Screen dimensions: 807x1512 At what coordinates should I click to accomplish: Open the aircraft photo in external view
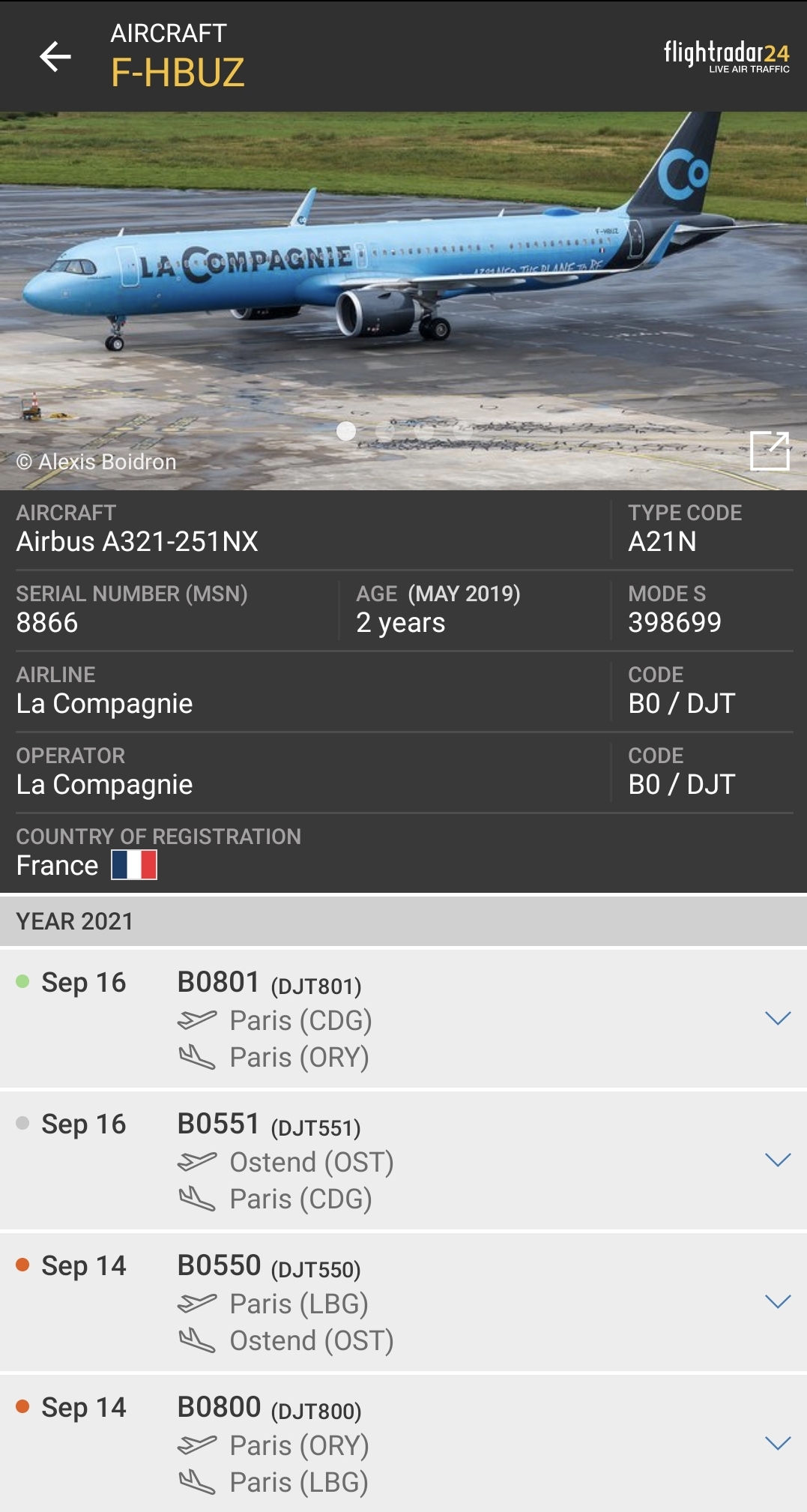[x=770, y=451]
